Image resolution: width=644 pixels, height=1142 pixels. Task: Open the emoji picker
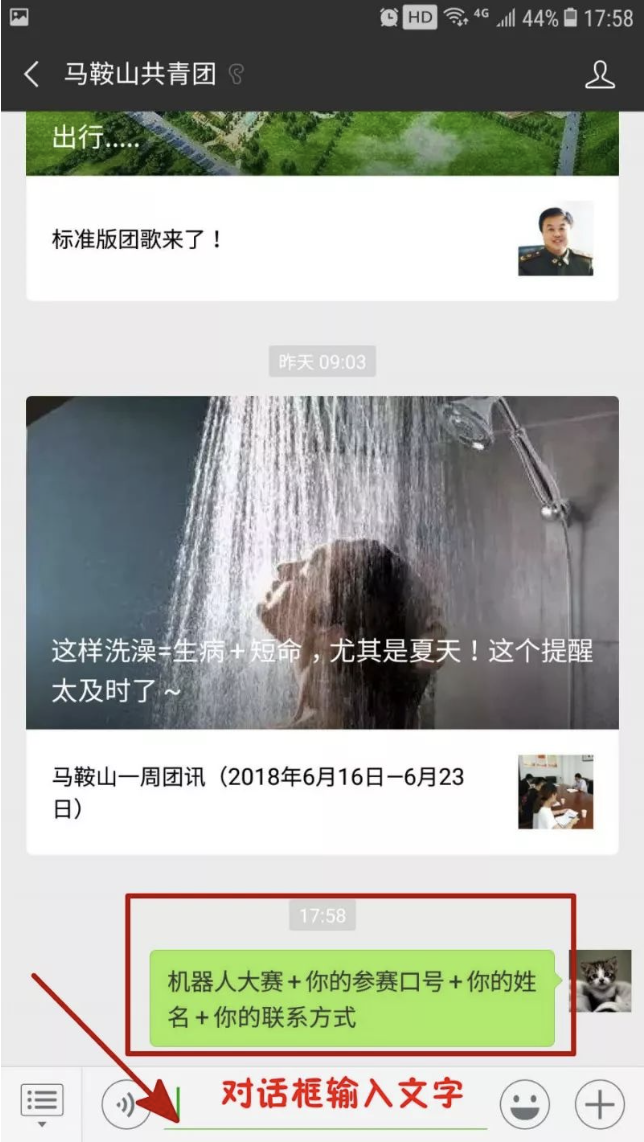525,1104
